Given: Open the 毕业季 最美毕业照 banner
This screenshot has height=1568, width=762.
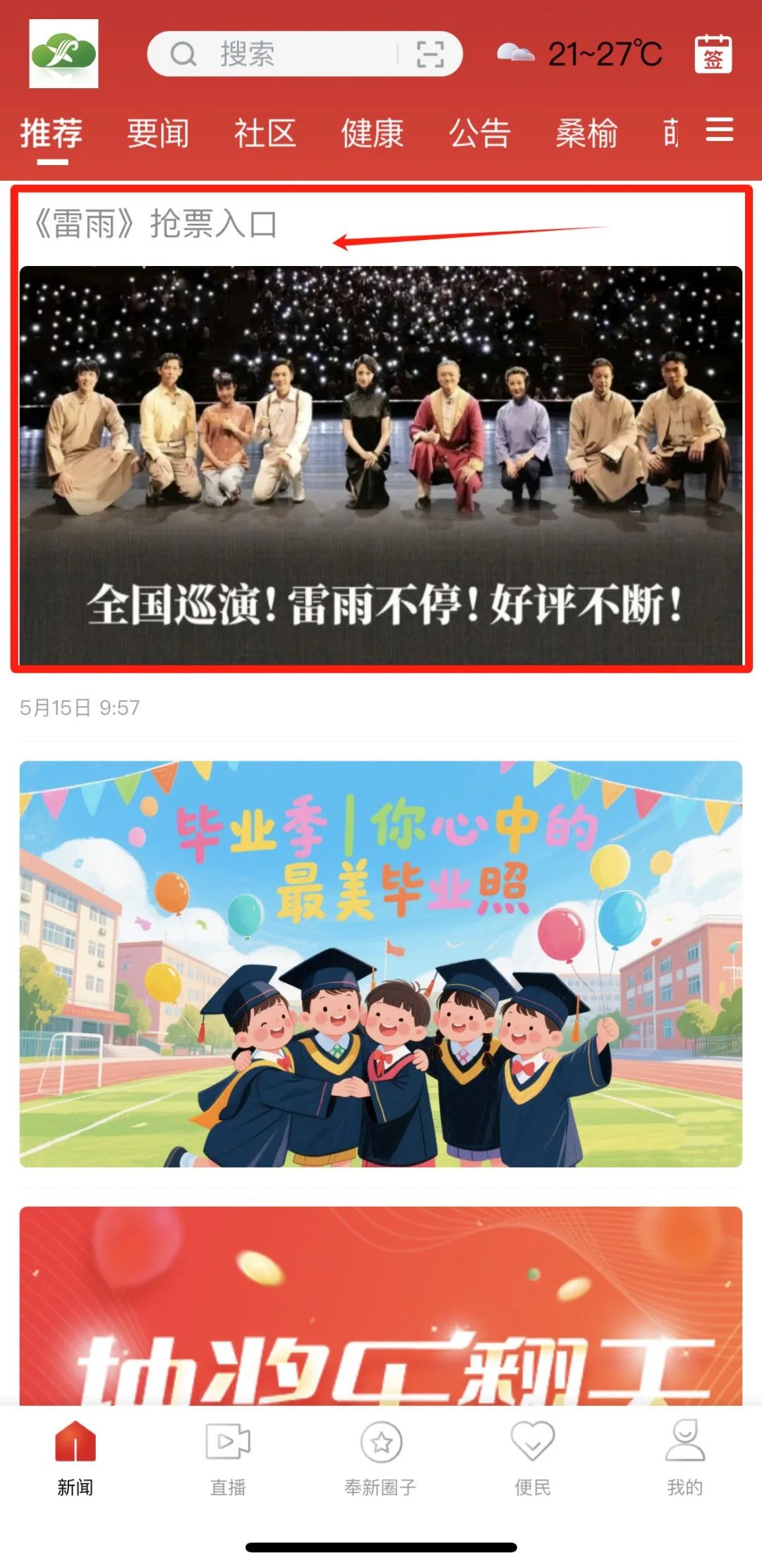Looking at the screenshot, I should 381,963.
